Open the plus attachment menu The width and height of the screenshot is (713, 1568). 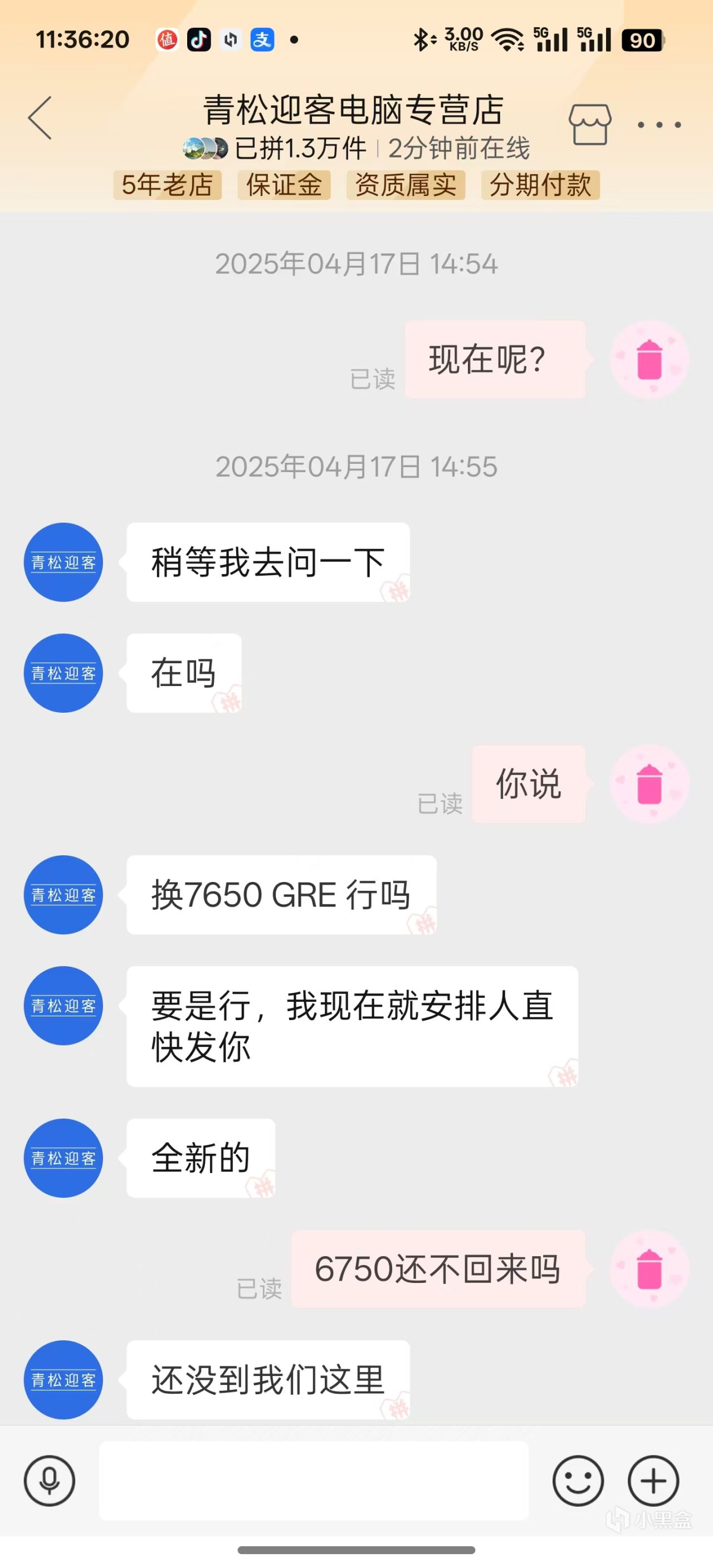(653, 1481)
